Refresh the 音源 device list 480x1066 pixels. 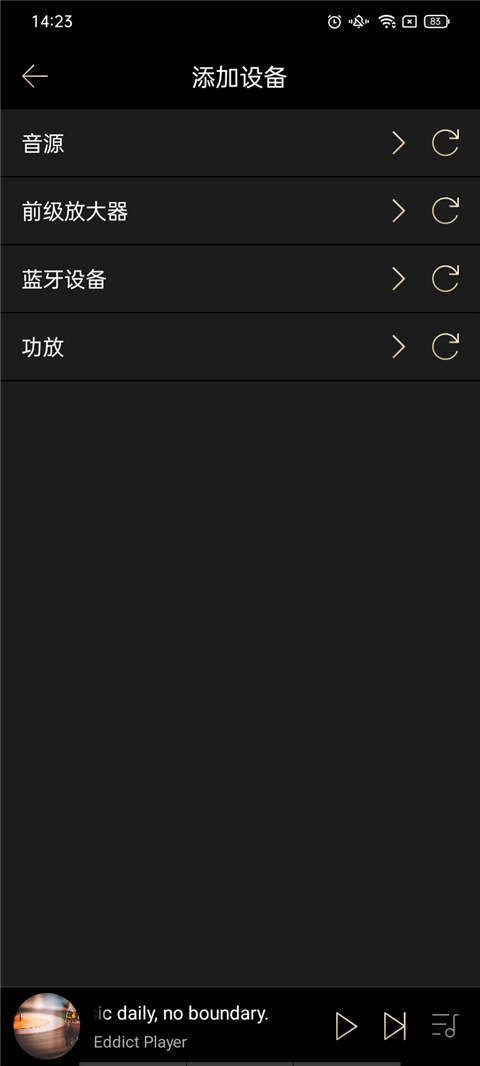click(446, 143)
